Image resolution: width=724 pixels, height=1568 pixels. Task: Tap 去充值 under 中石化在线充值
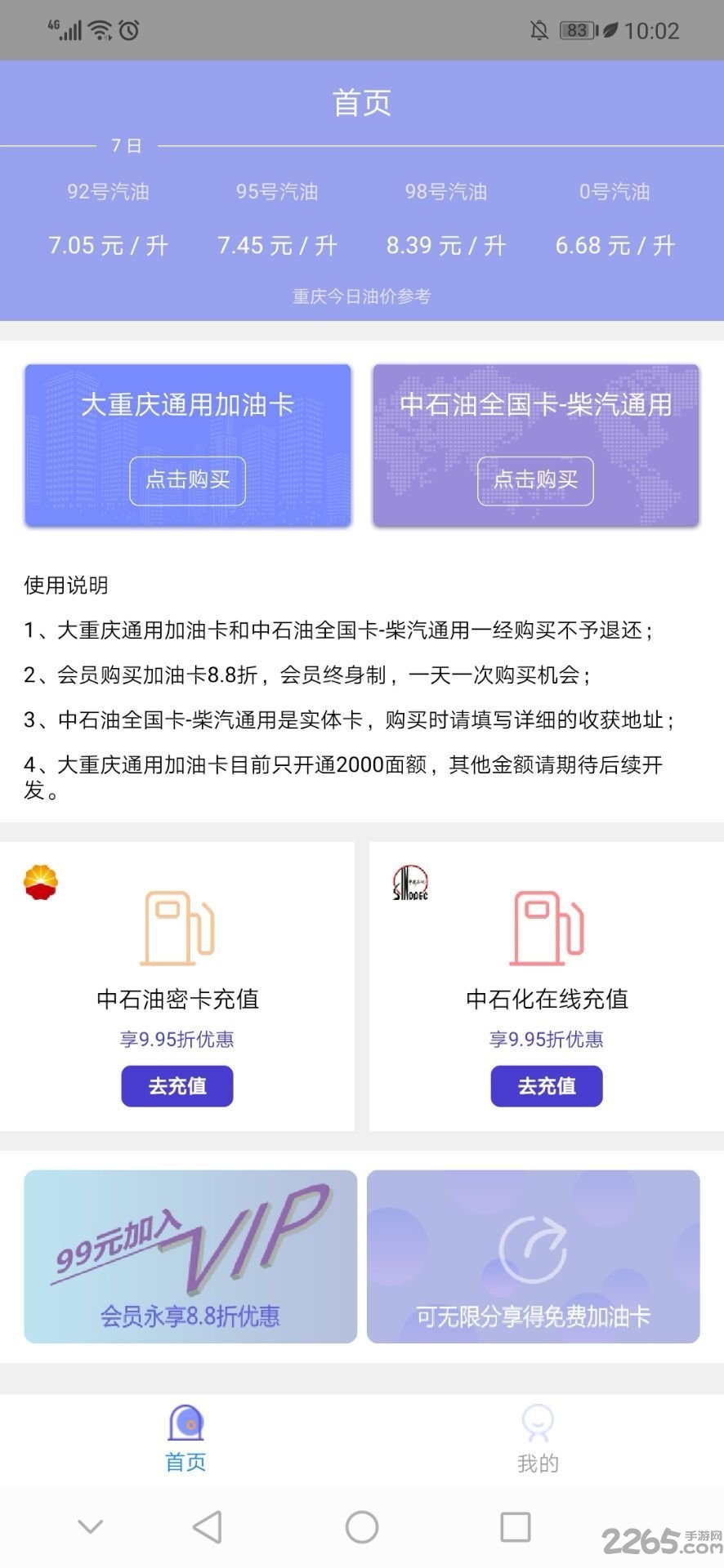[x=546, y=1086]
